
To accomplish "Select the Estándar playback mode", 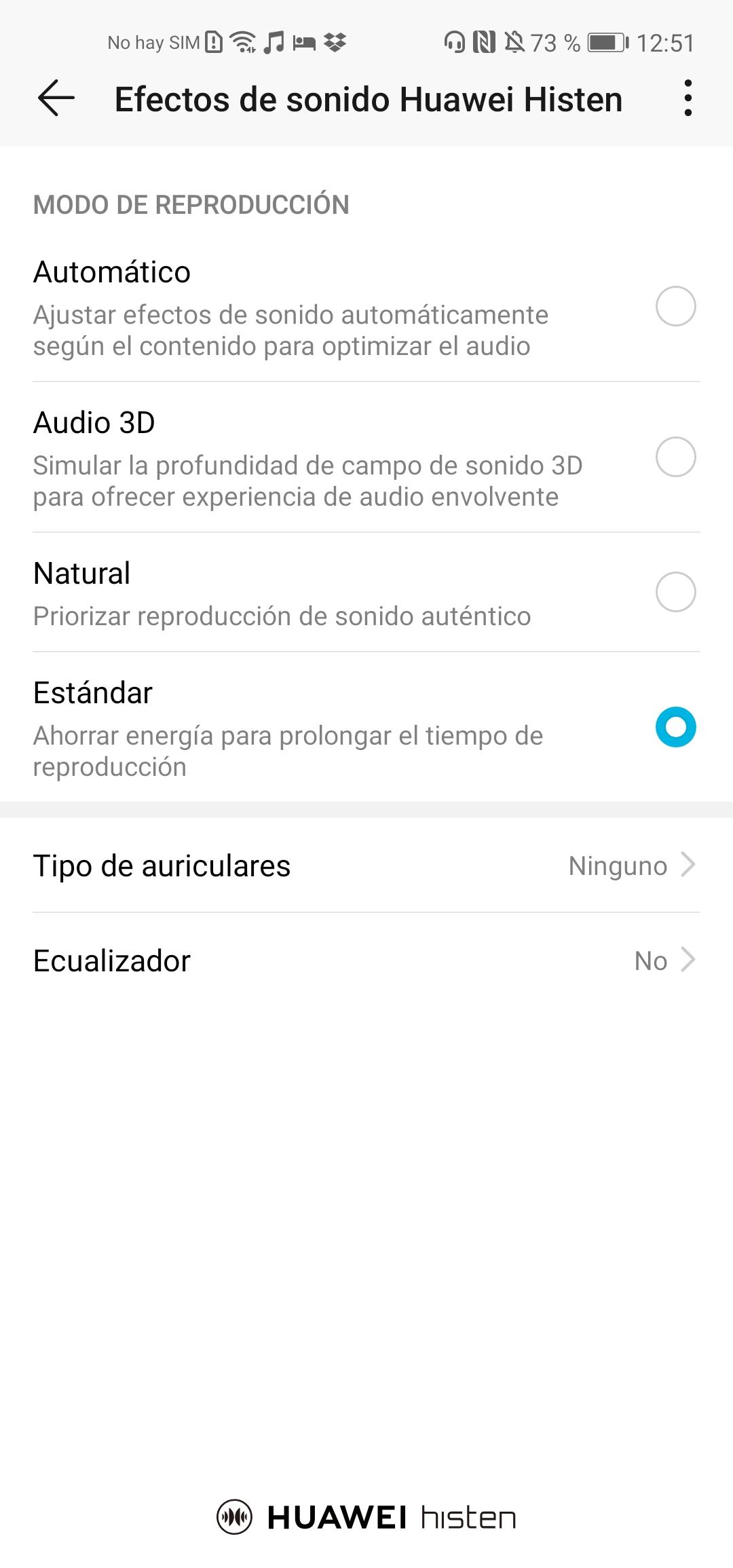I will (366, 728).
